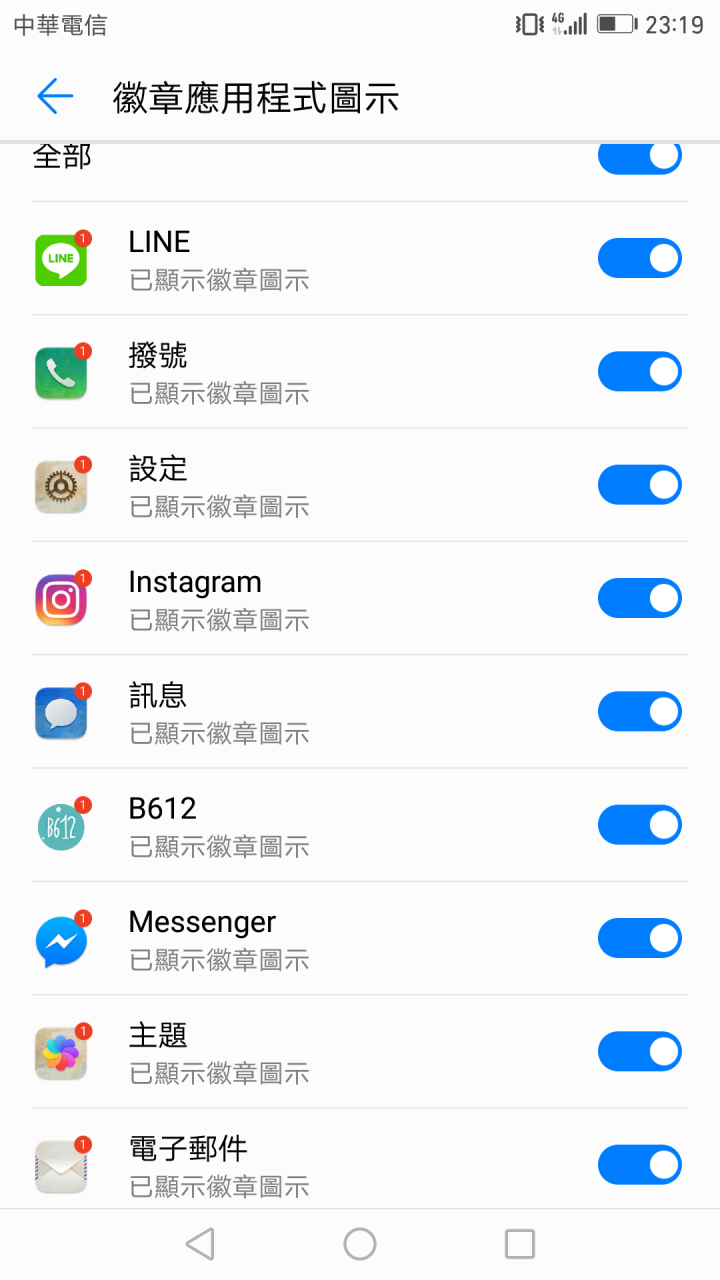Disable the B612 badge toggle

(640, 825)
